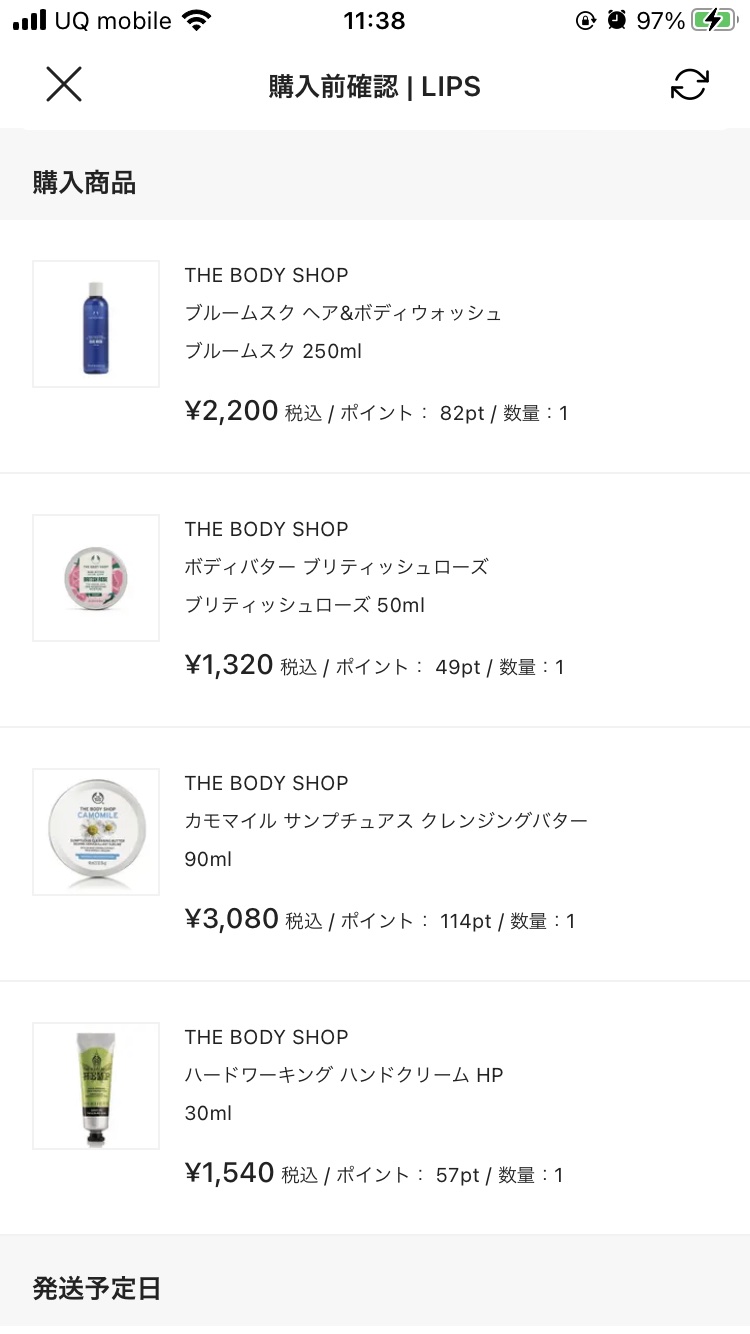Image resolution: width=750 pixels, height=1334 pixels.
Task: Tap the first THE BODY SHOP brand name
Action: pos(266,275)
